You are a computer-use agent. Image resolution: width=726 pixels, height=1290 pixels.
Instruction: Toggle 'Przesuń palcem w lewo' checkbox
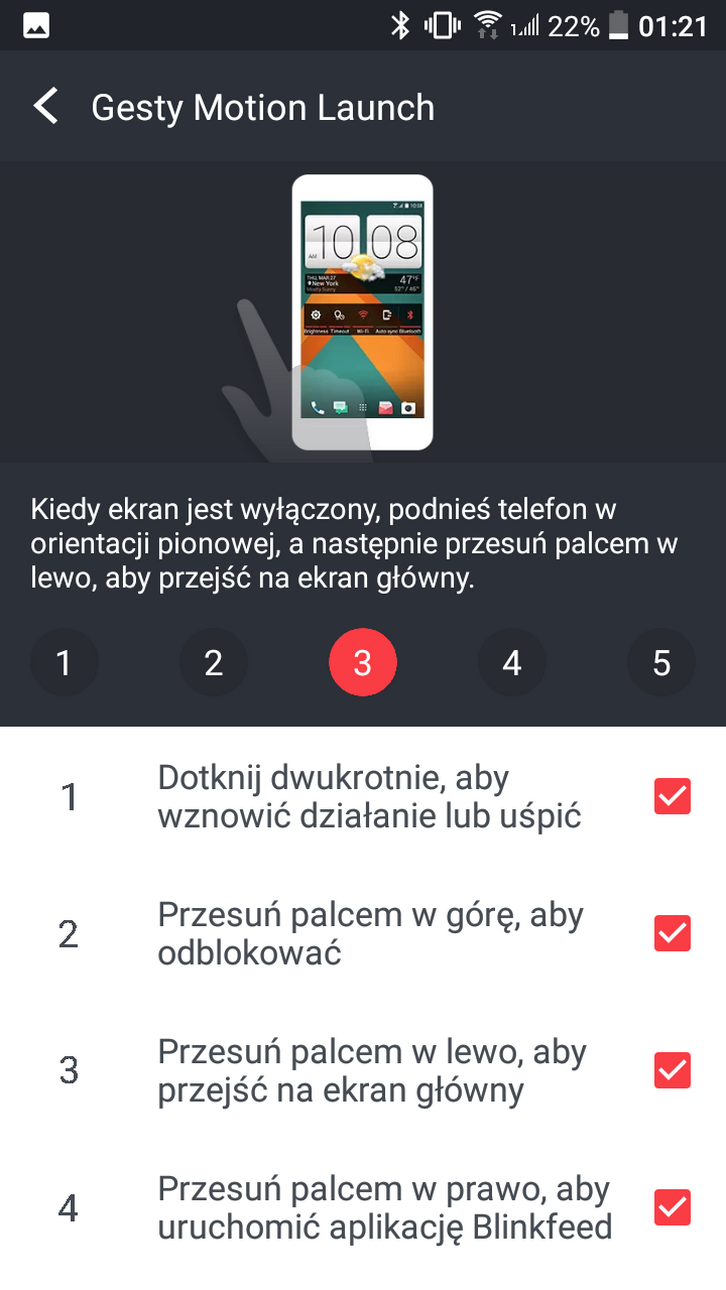[x=672, y=1070]
